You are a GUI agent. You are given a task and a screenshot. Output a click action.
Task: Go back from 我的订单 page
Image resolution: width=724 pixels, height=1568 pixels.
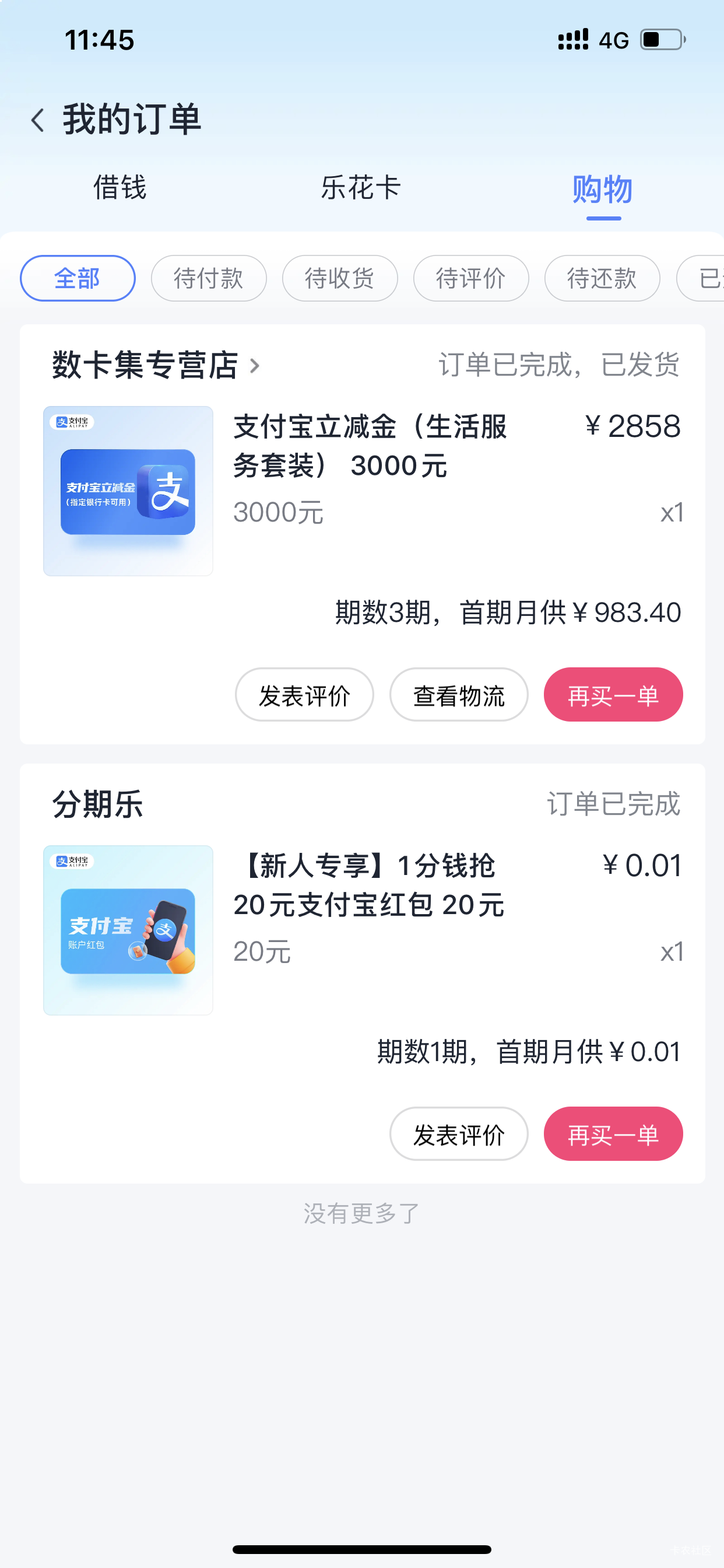pyautogui.click(x=38, y=120)
